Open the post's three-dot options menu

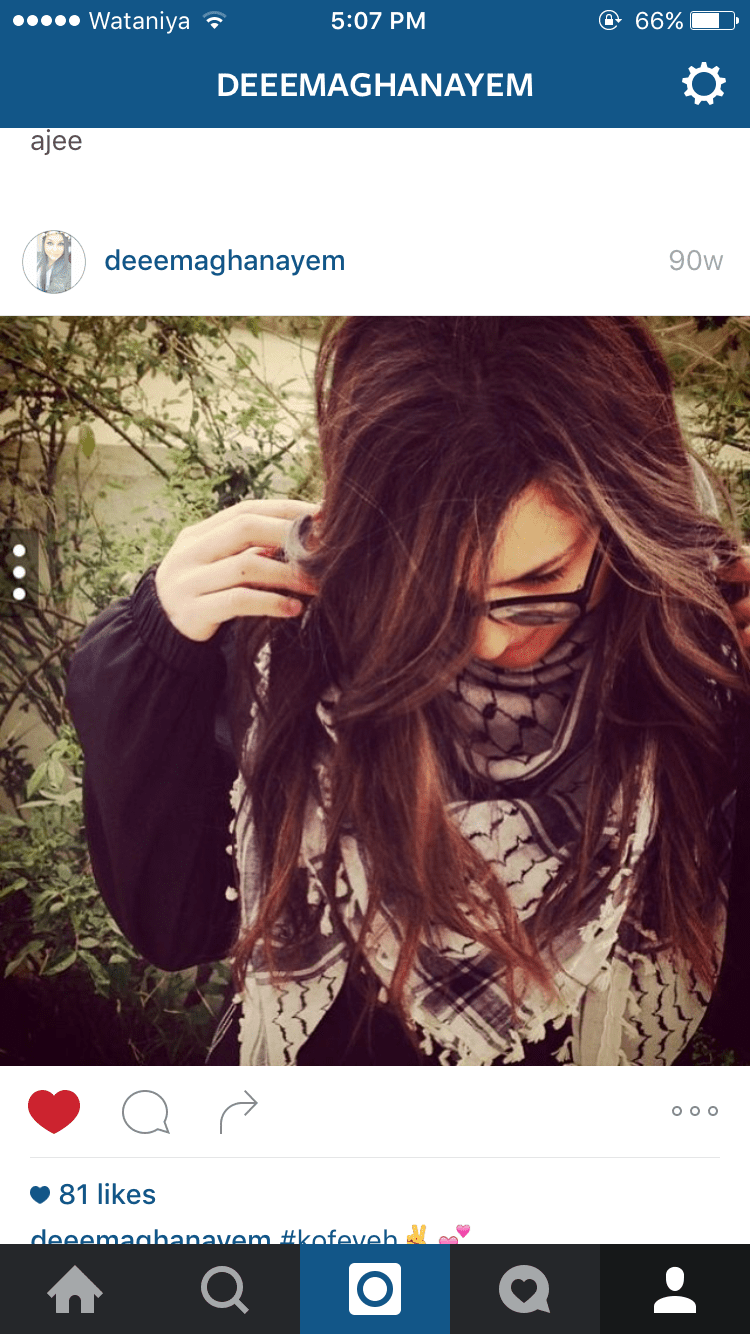tap(695, 1111)
